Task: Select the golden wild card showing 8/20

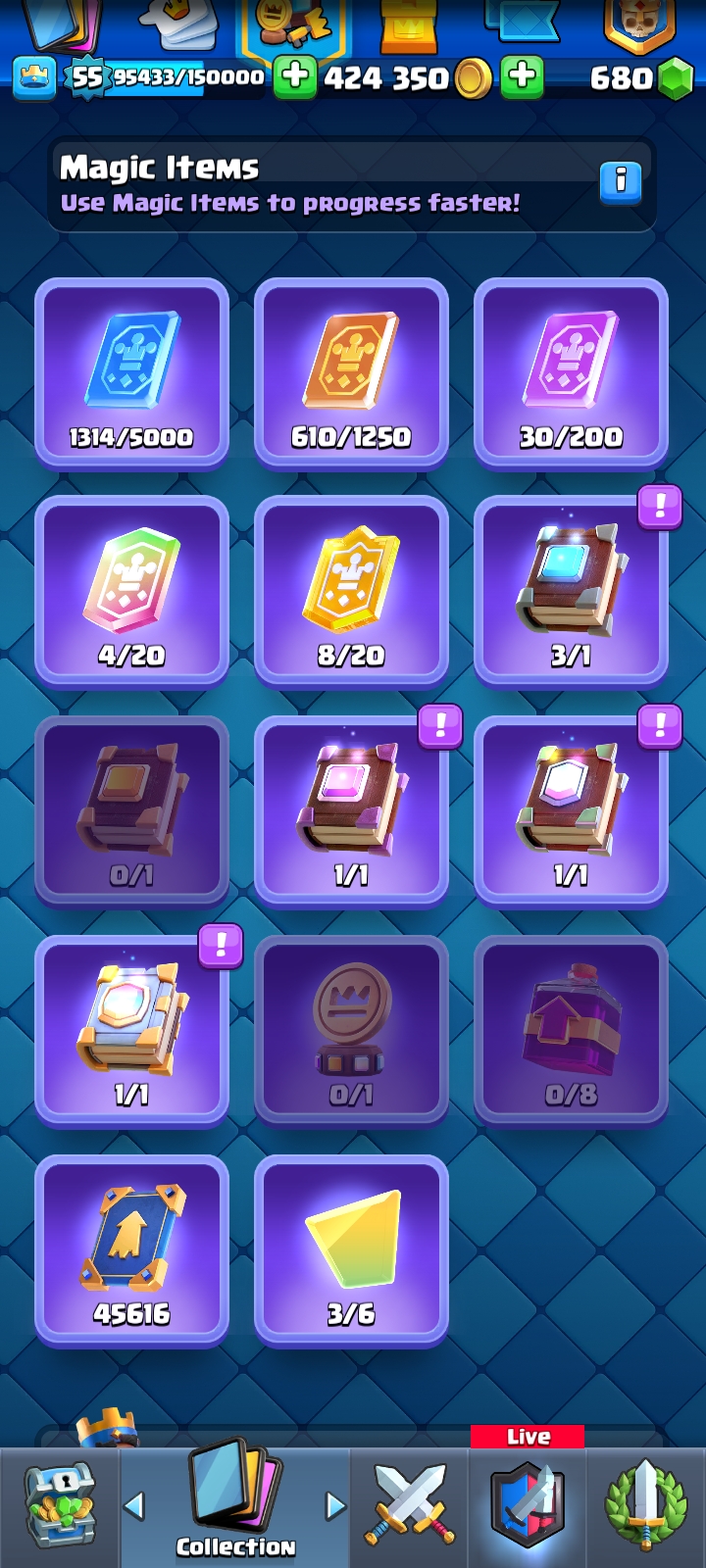Action: (351, 592)
